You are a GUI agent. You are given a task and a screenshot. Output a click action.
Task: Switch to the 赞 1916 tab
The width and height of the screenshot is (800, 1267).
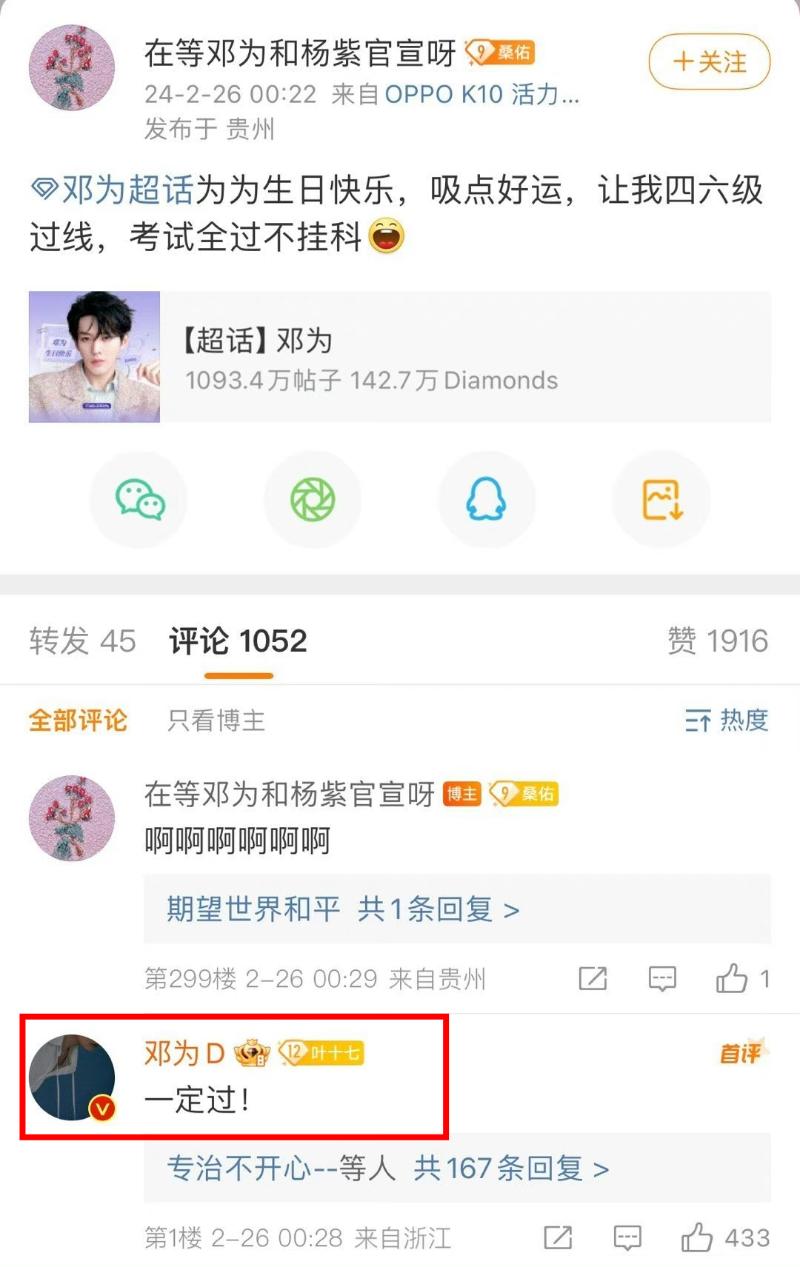[x=717, y=640]
